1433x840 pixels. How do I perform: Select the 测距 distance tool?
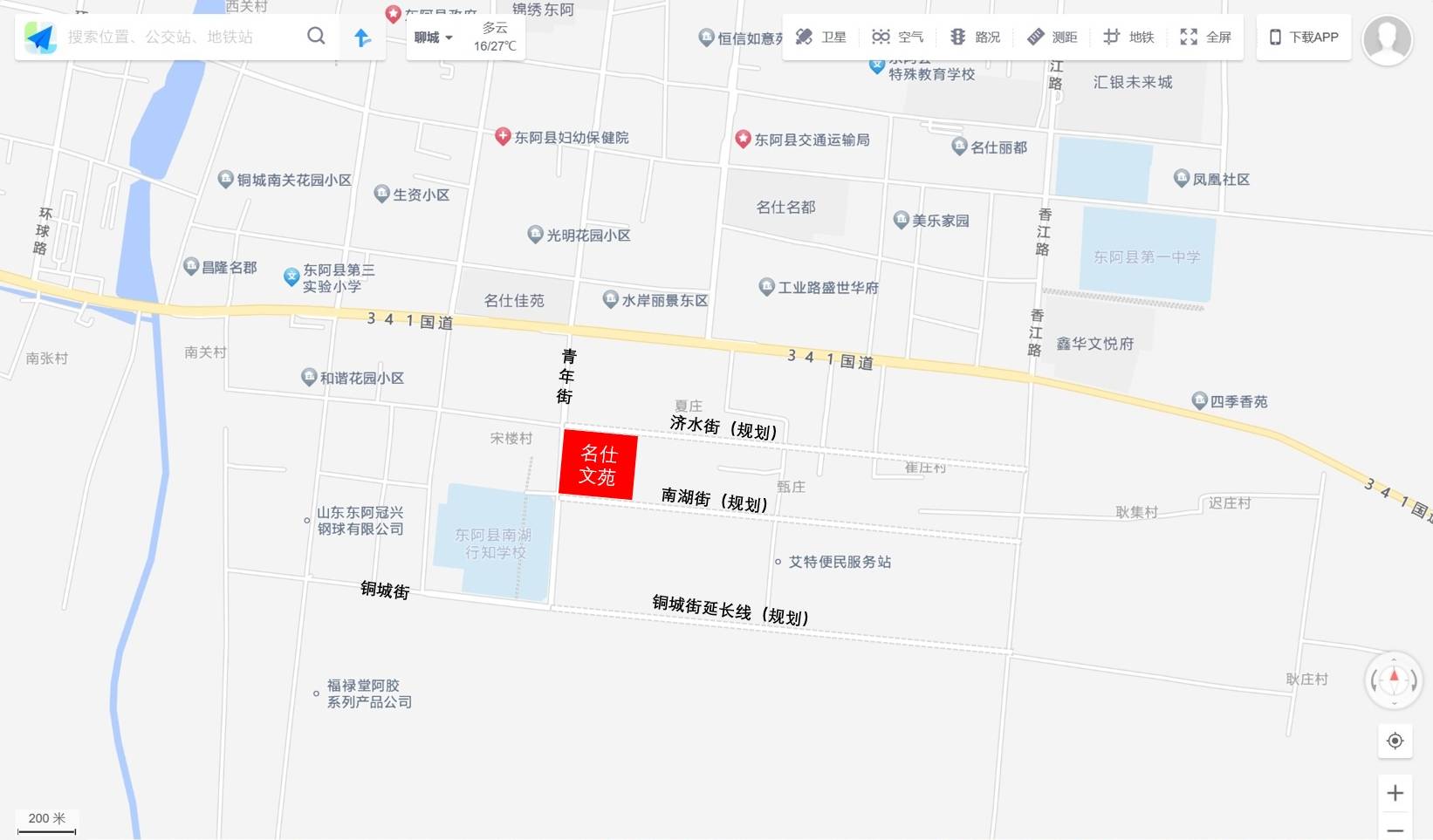pyautogui.click(x=1052, y=37)
